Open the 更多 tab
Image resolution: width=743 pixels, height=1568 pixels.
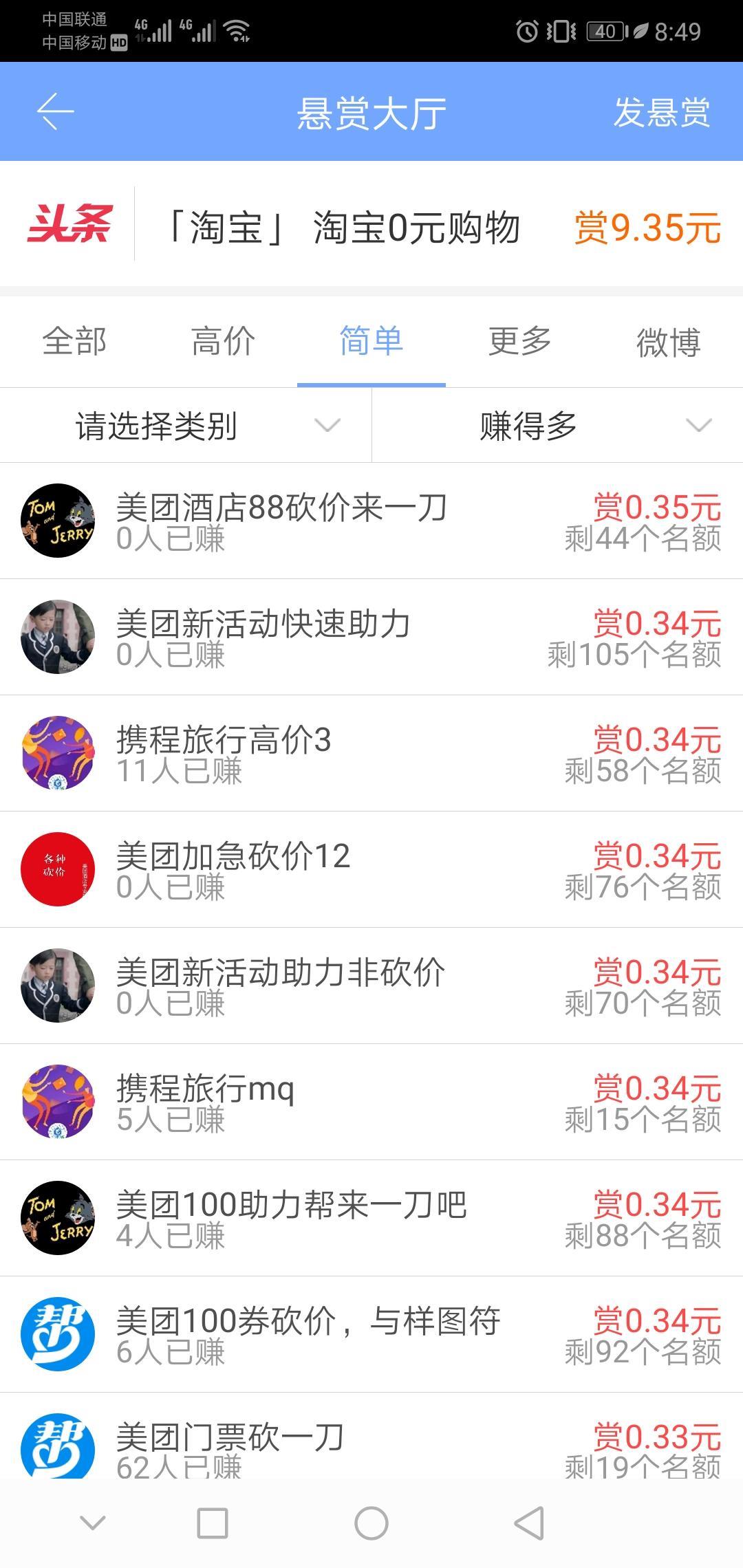coord(520,342)
